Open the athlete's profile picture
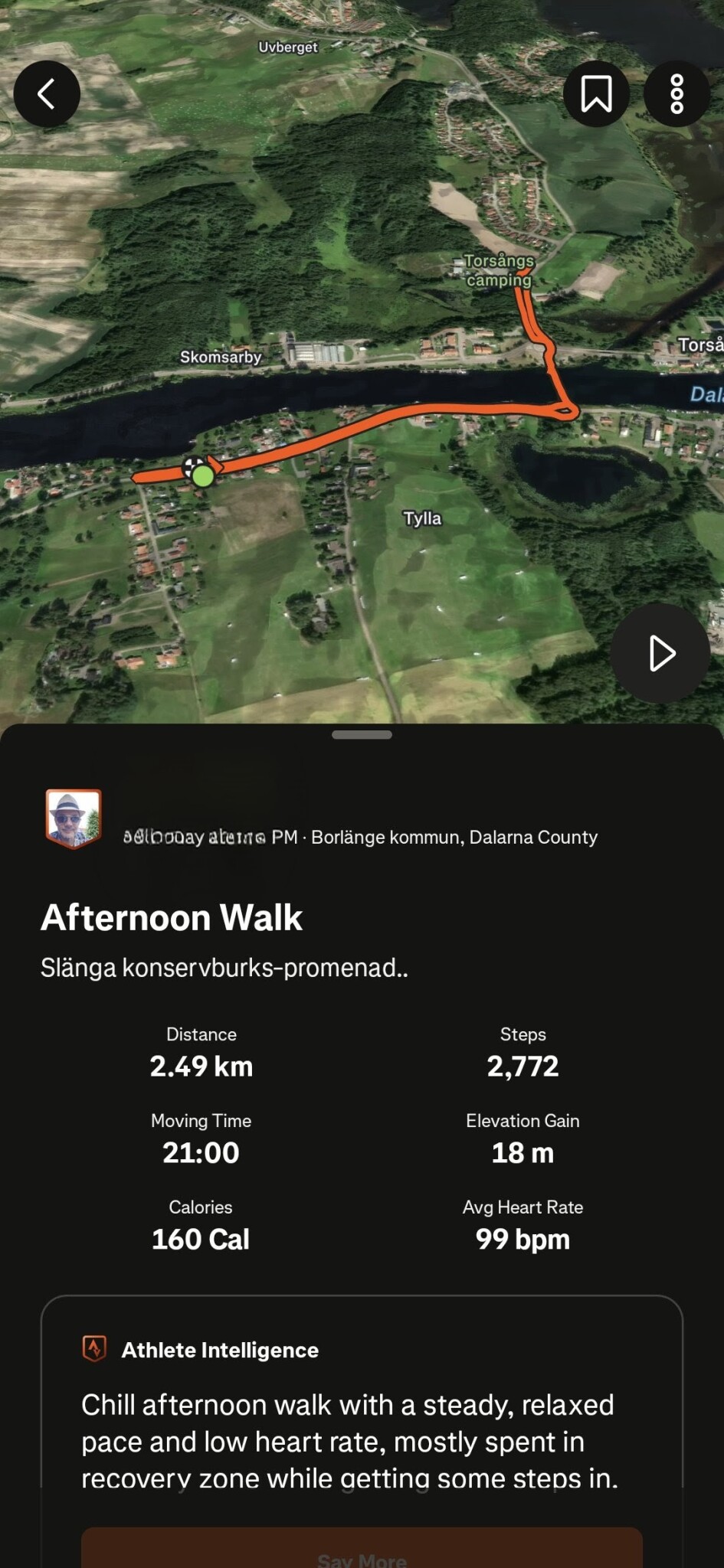Image resolution: width=724 pixels, height=1568 pixels. tap(74, 818)
